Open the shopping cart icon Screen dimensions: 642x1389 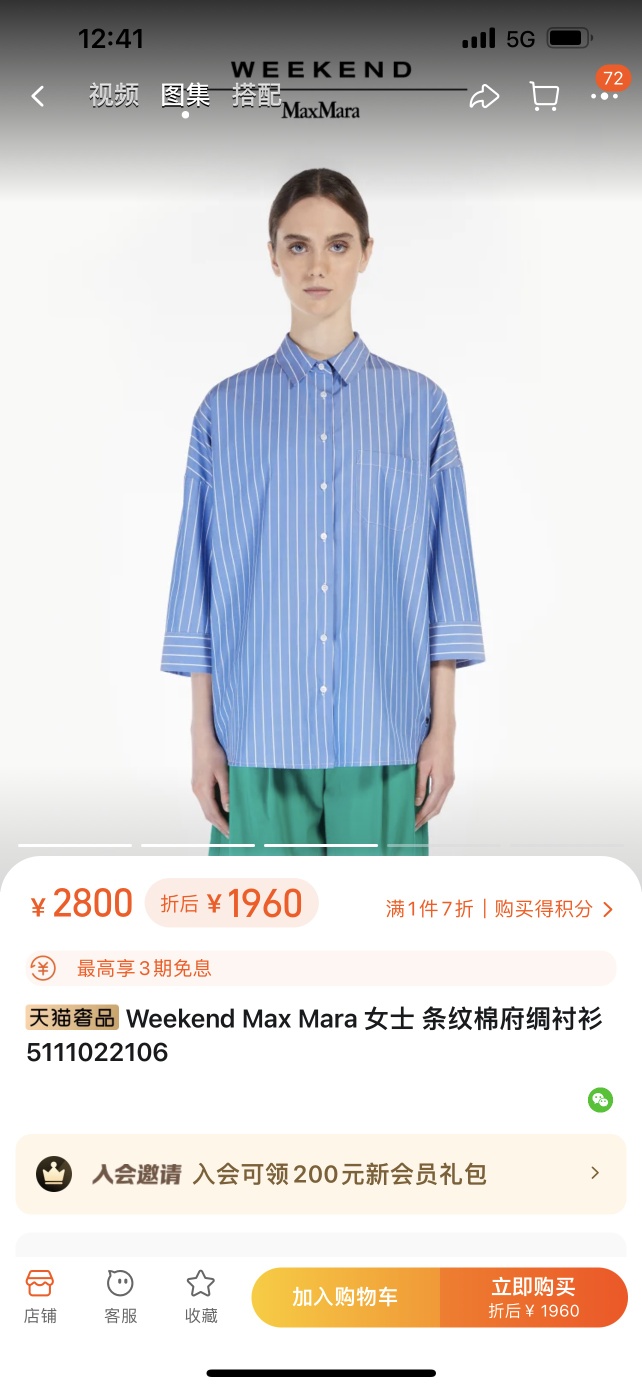pyautogui.click(x=544, y=96)
